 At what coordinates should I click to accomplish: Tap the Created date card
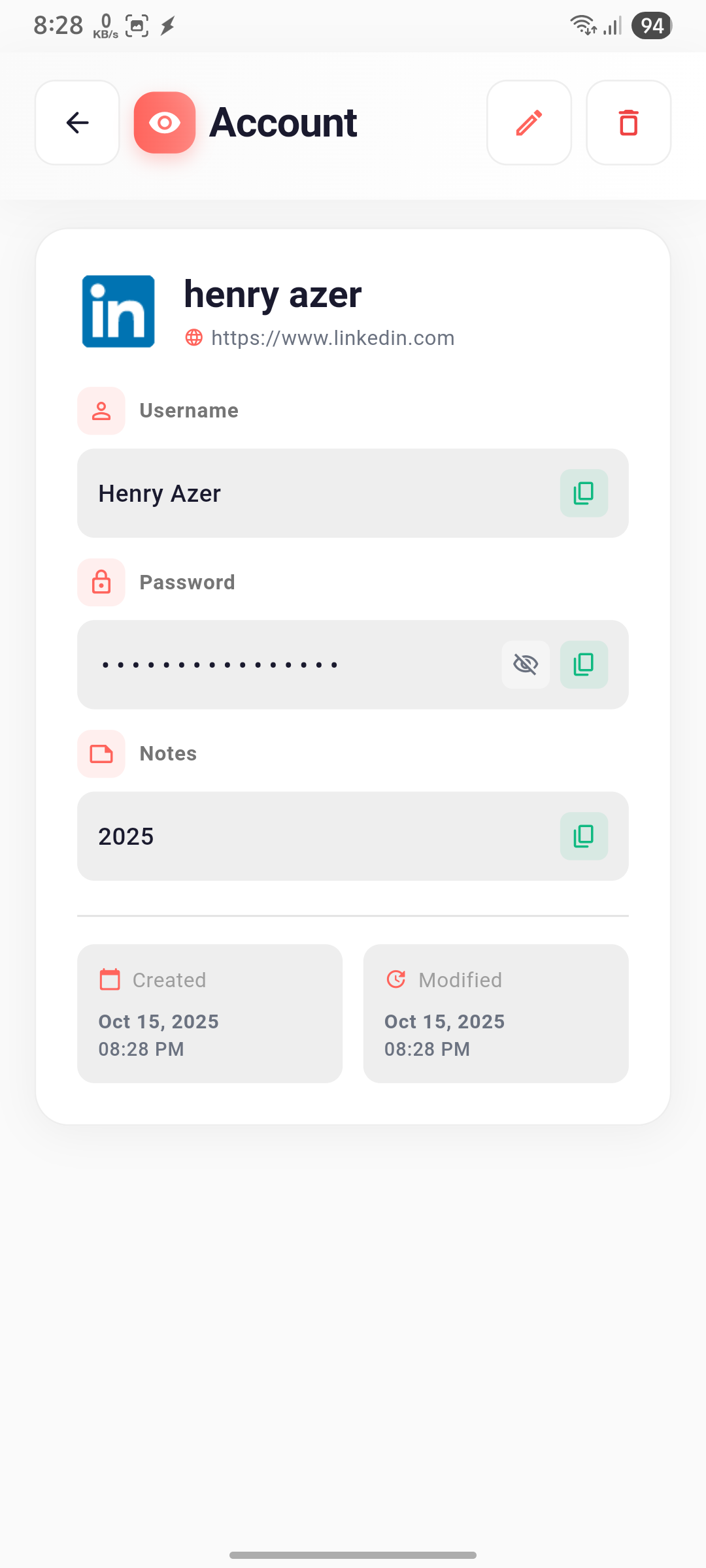(210, 1013)
